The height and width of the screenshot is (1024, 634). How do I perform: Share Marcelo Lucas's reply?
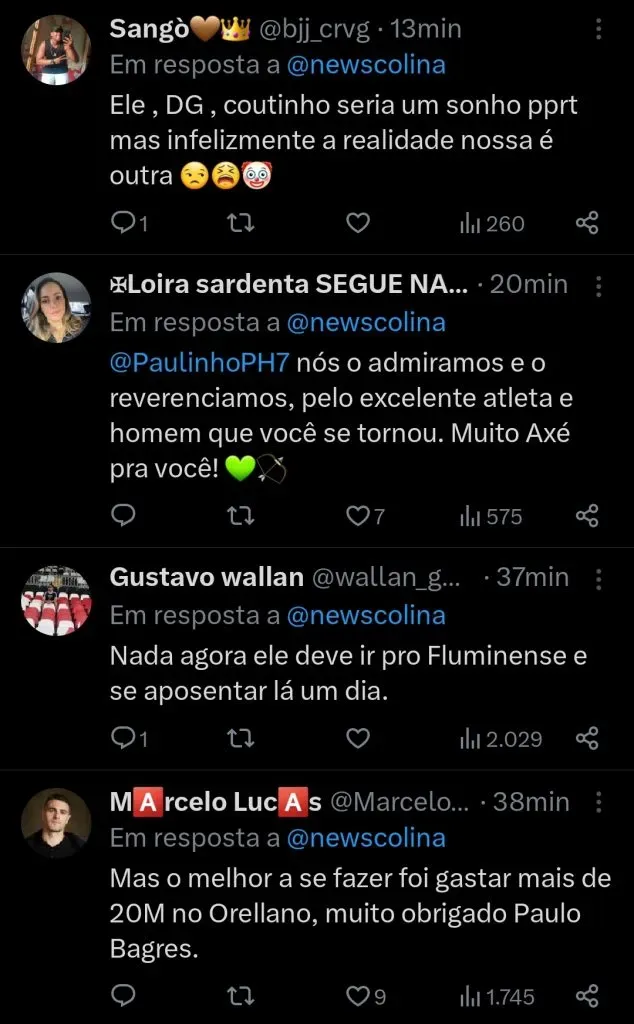[x=587, y=996]
